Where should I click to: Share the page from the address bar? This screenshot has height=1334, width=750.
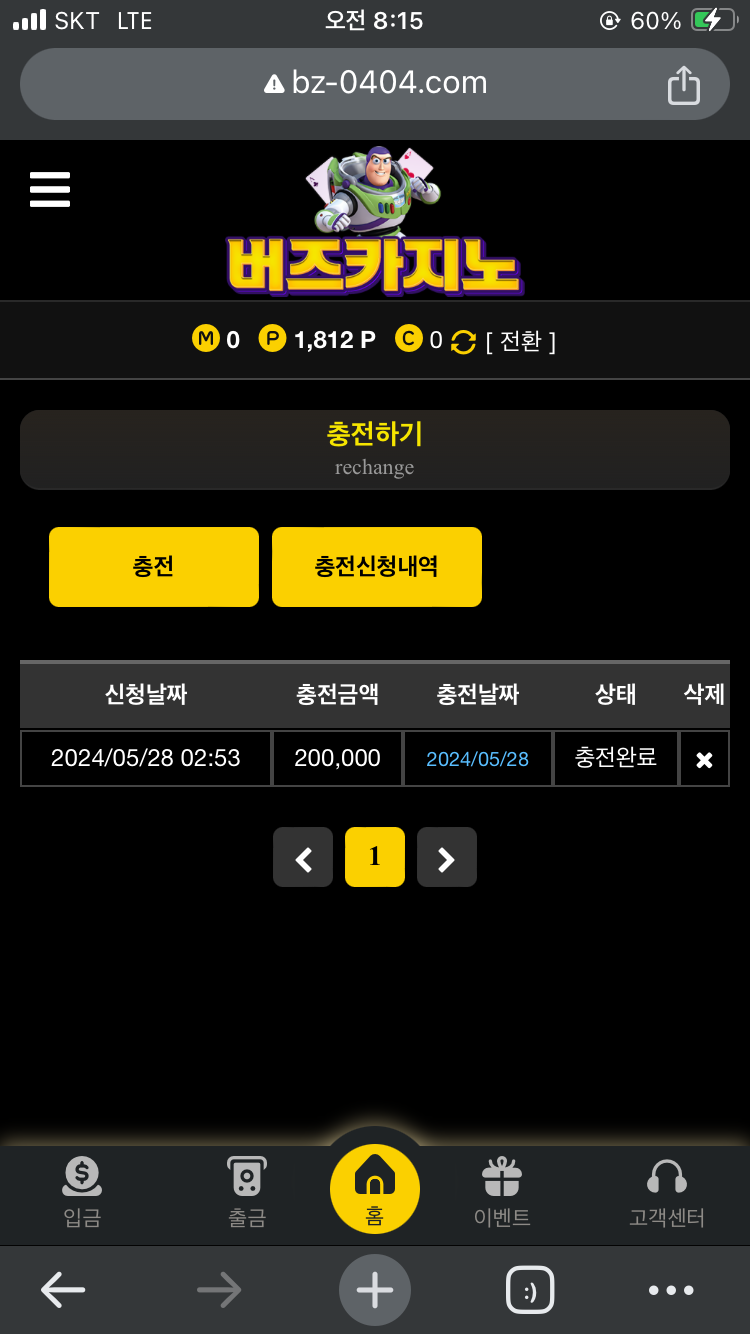point(683,85)
